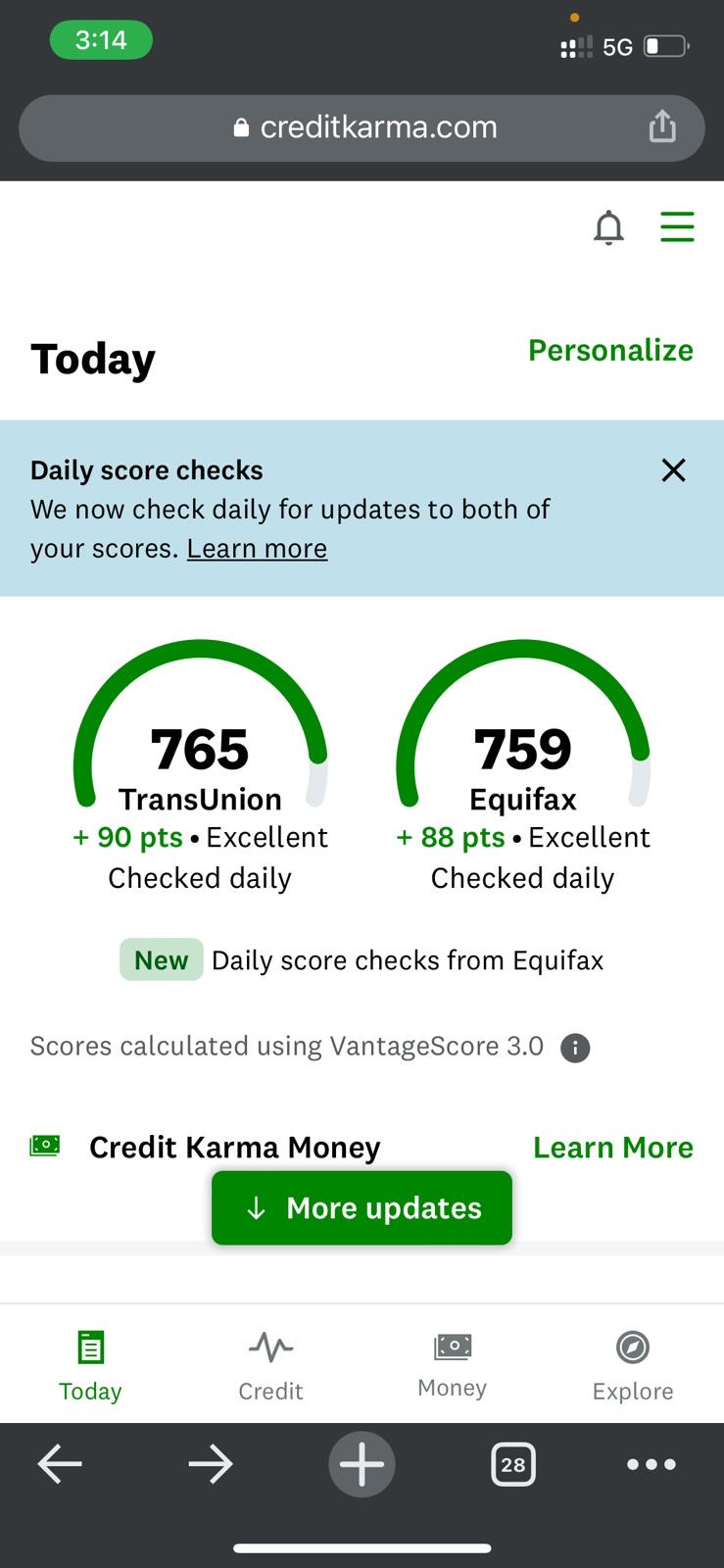
Task: Dismiss the Daily score checks banner
Action: [673, 470]
